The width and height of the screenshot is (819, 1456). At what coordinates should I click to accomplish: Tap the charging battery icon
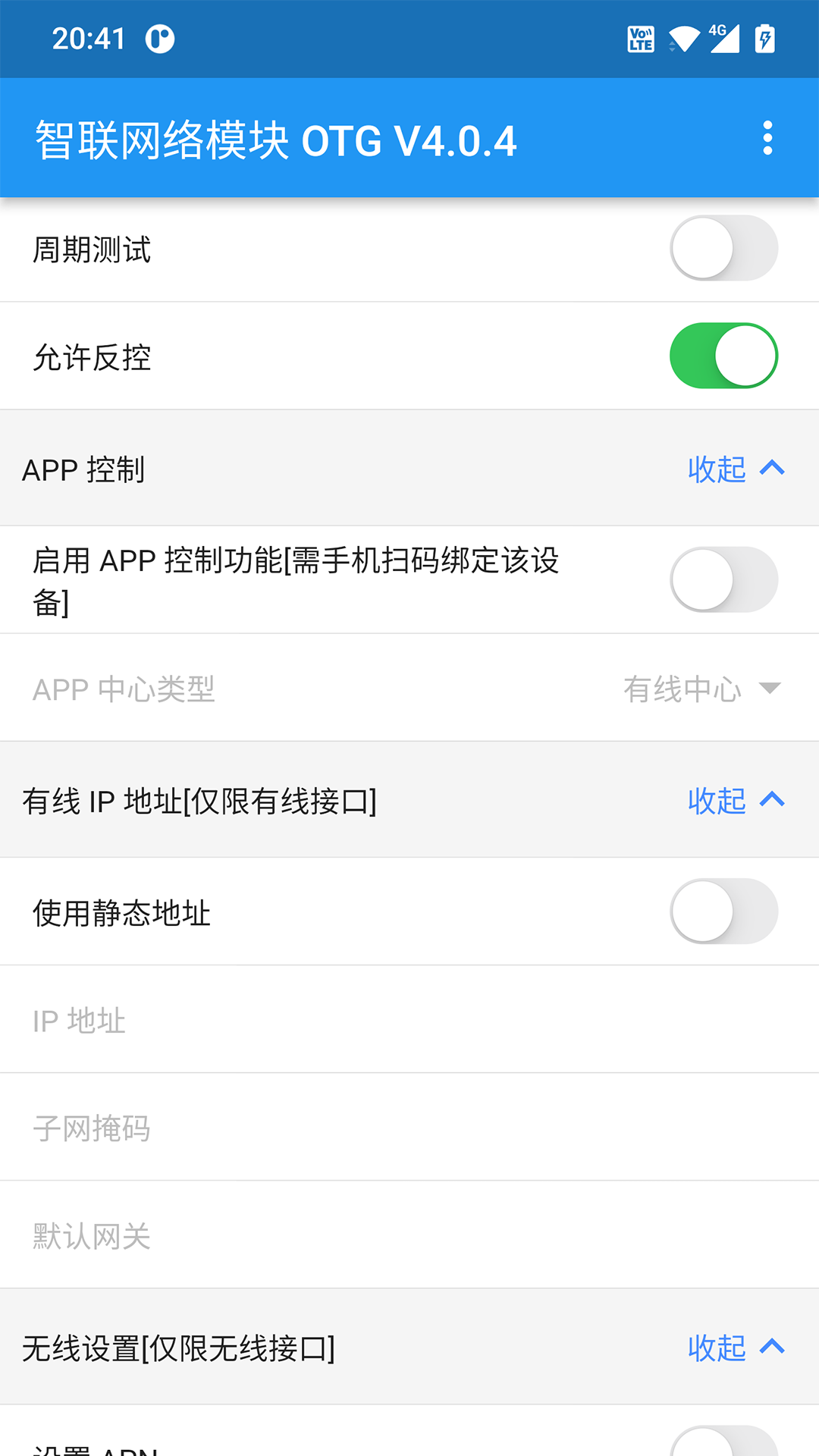pyautogui.click(x=764, y=39)
